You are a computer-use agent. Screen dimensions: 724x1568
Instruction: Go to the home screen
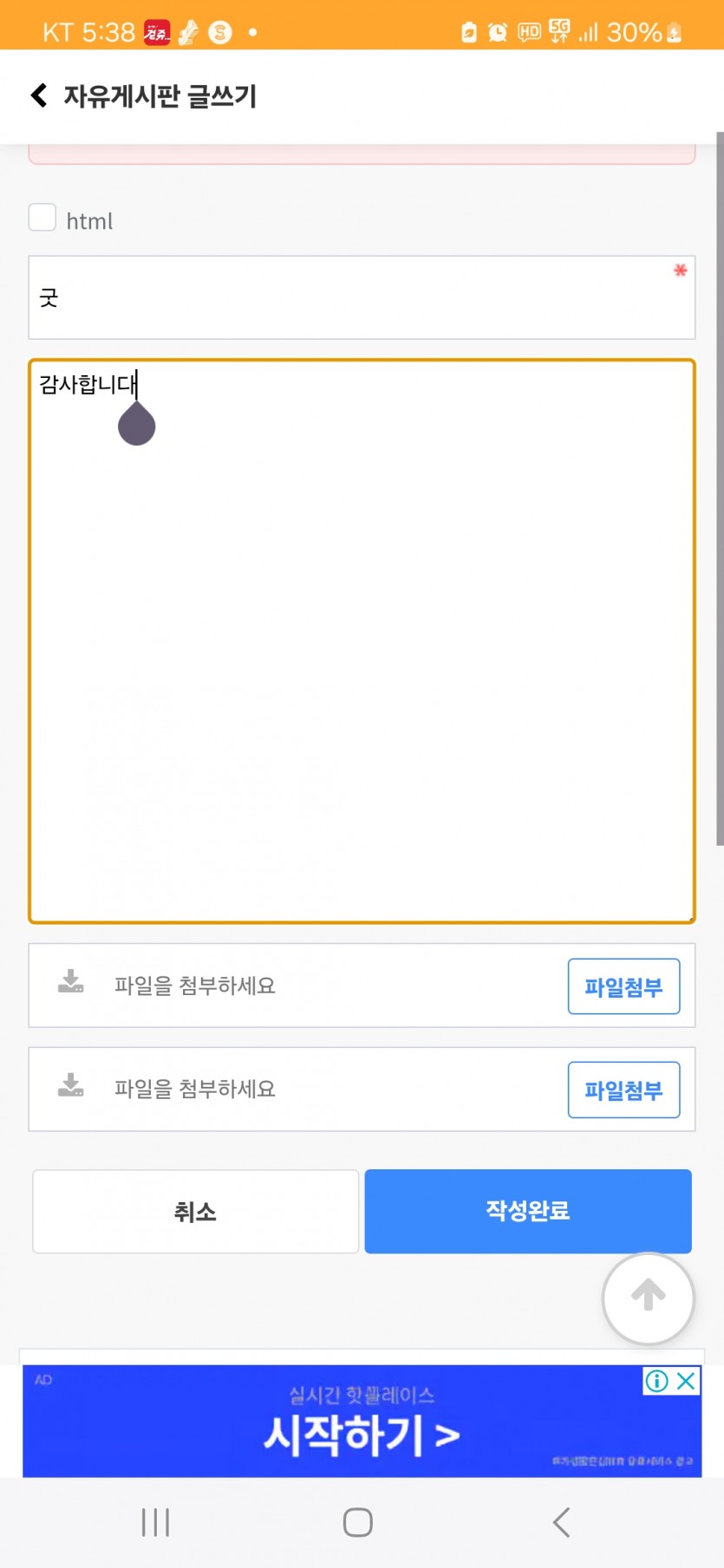pos(358,1522)
